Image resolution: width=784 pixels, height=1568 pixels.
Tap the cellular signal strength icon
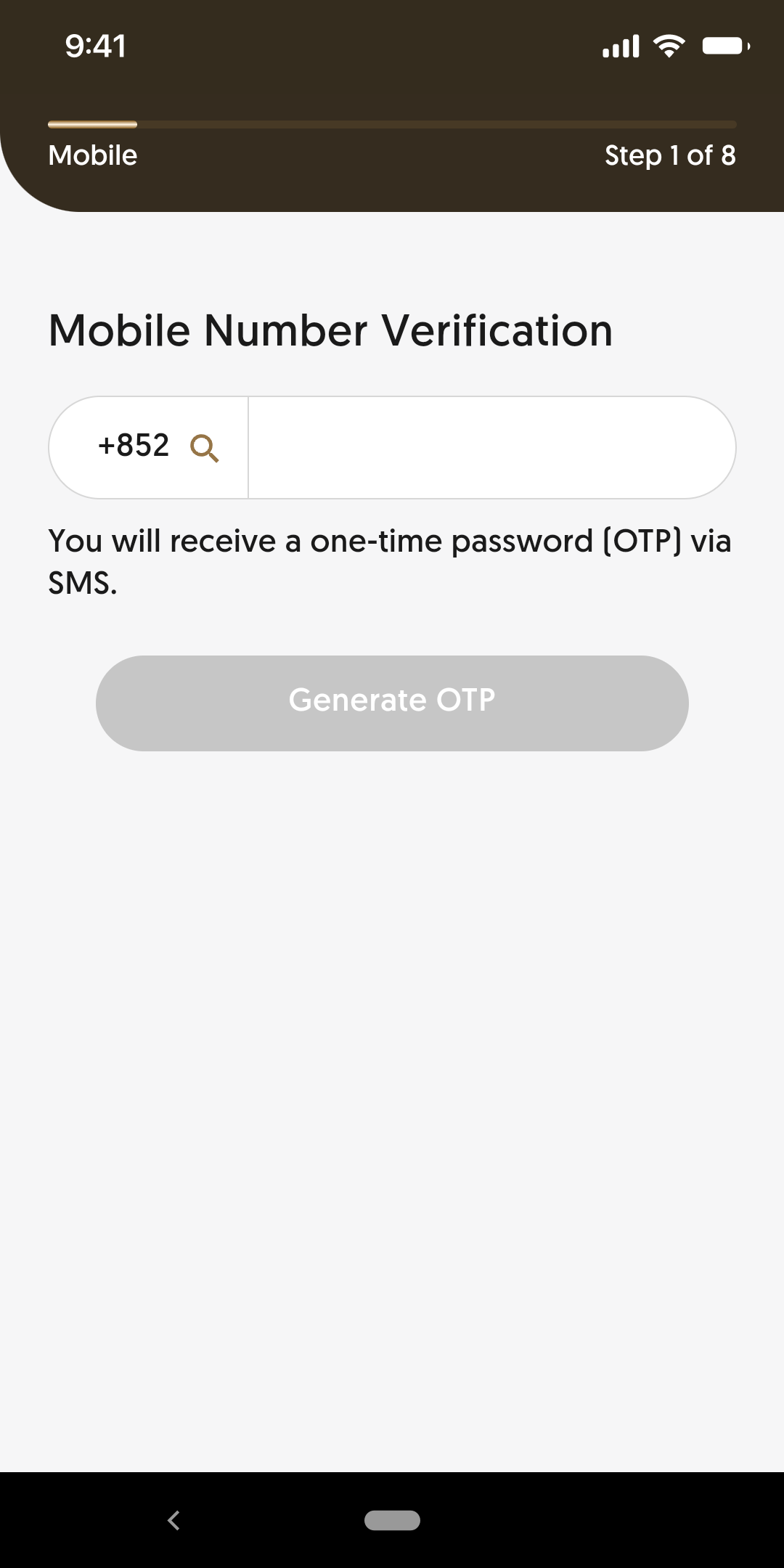621,45
